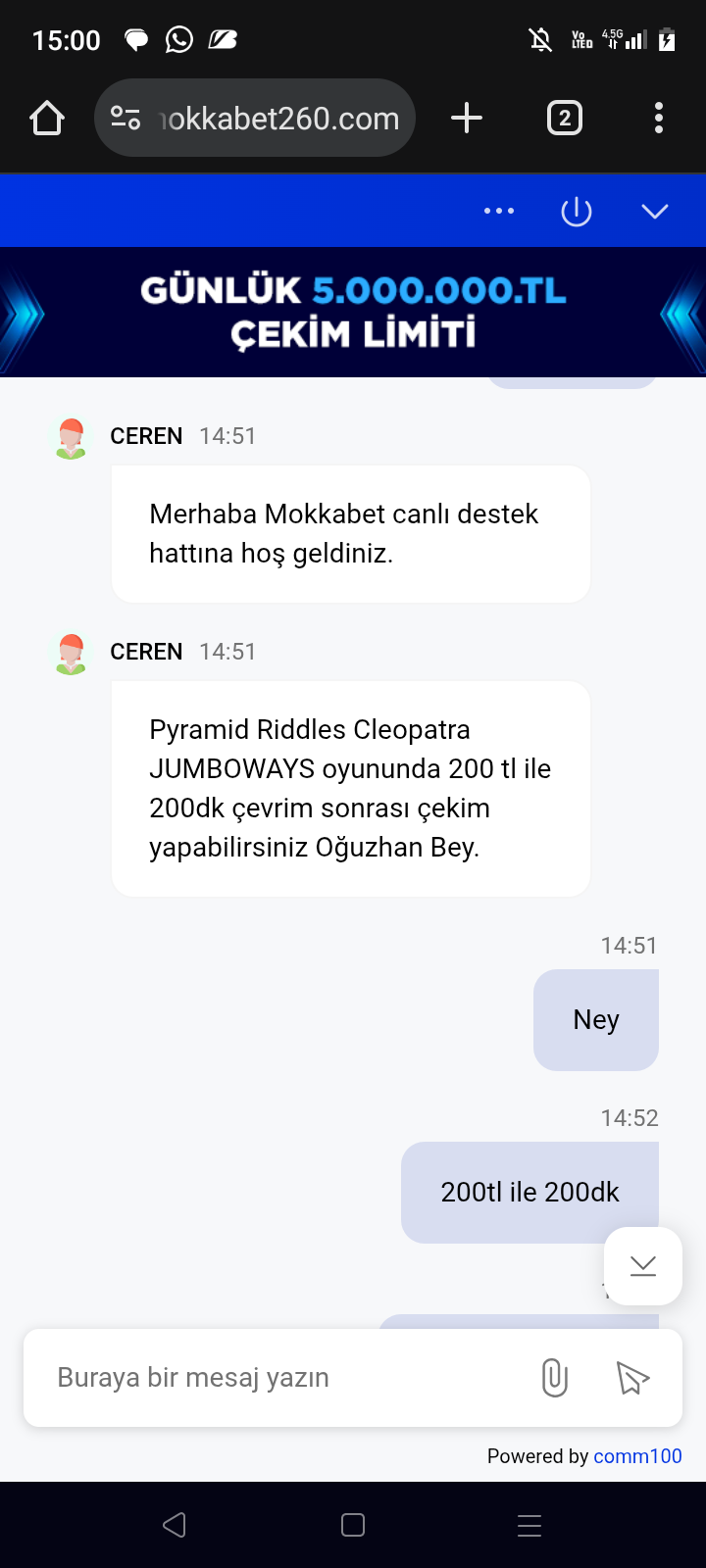Open the tab switcher showing 2 tabs
The width and height of the screenshot is (706, 1568).
[x=564, y=119]
